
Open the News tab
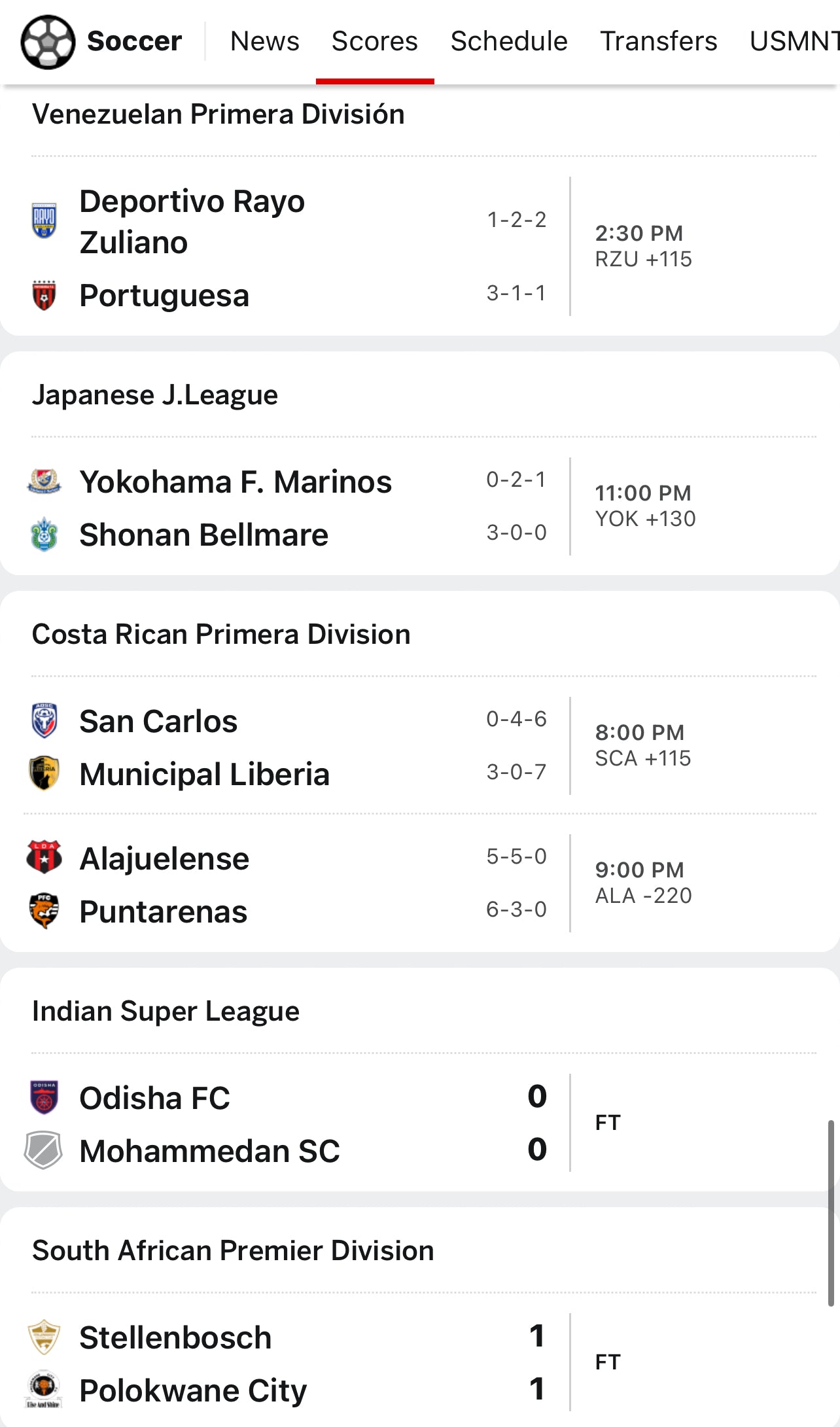pyautogui.click(x=264, y=41)
